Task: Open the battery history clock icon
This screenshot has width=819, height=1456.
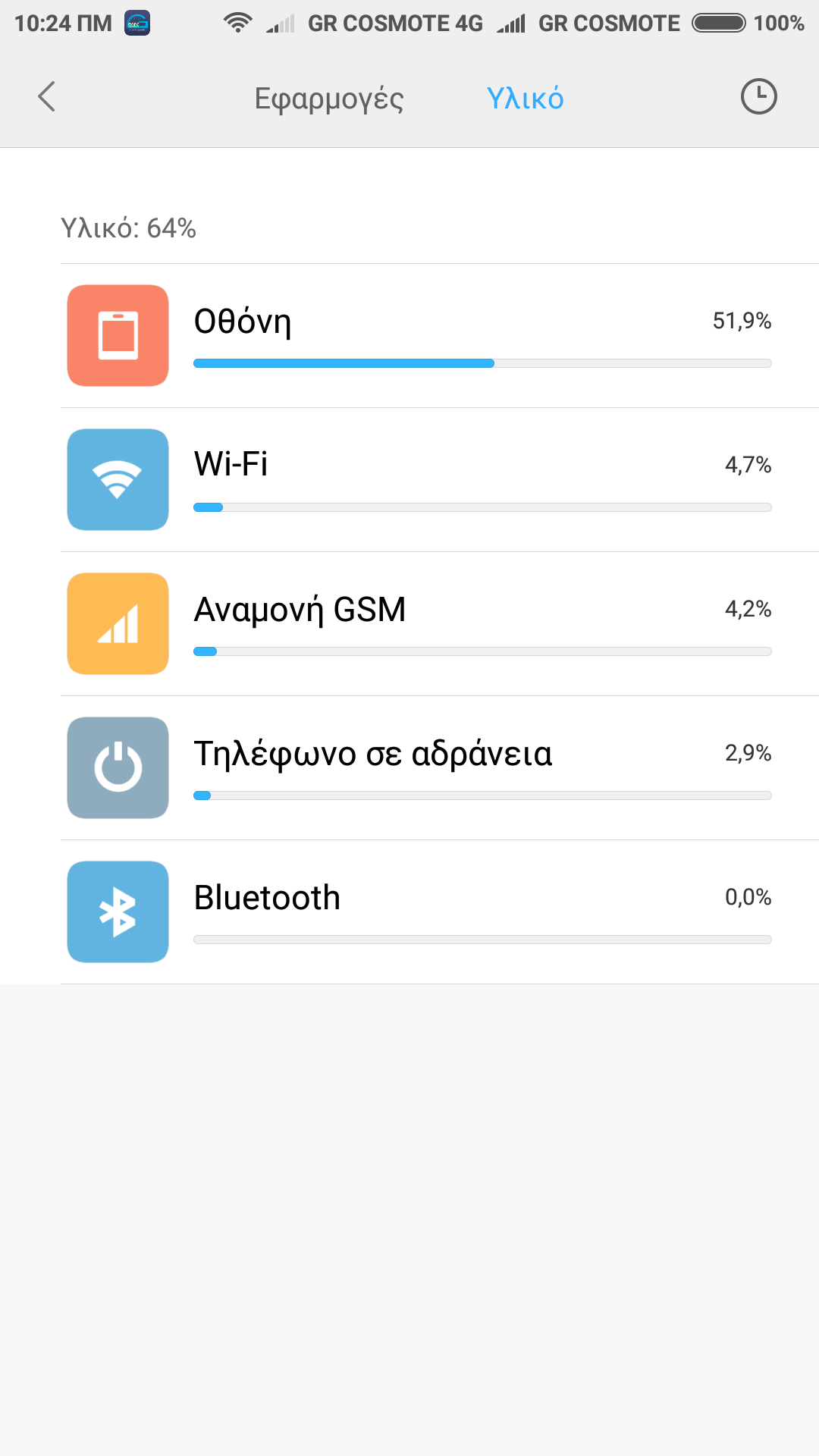Action: click(x=758, y=97)
